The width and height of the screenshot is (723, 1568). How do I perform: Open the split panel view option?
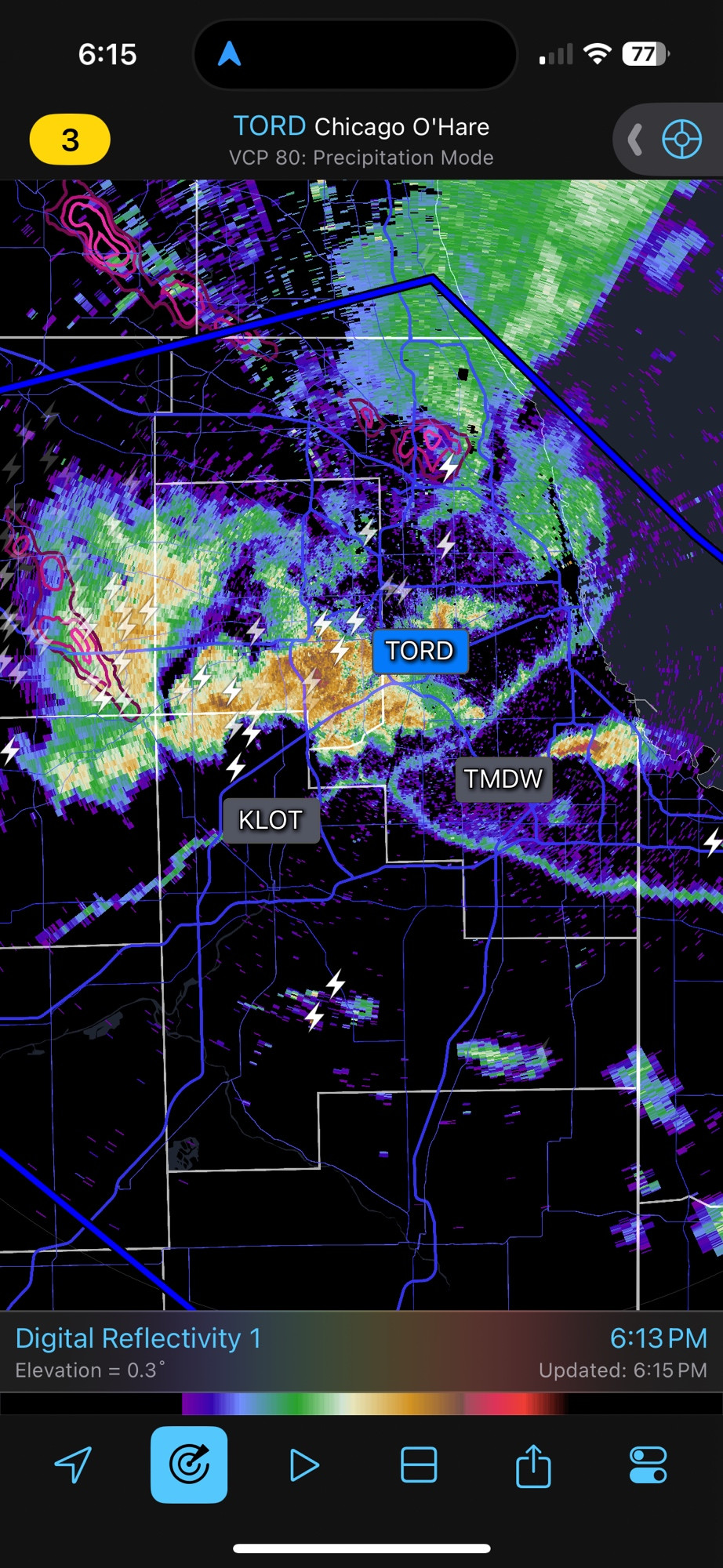[x=419, y=1465]
